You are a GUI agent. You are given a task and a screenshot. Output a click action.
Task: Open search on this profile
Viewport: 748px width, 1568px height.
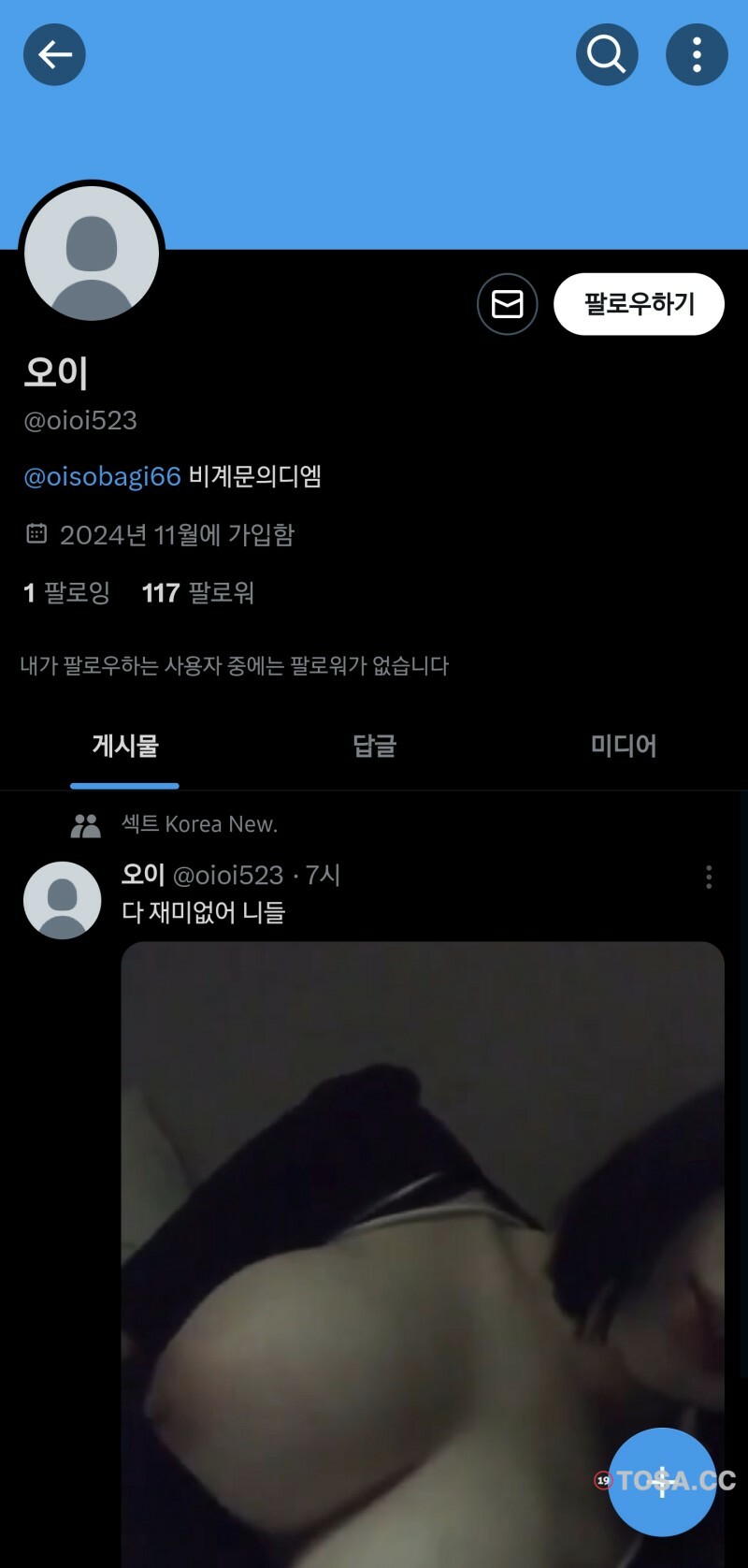pyautogui.click(x=607, y=54)
